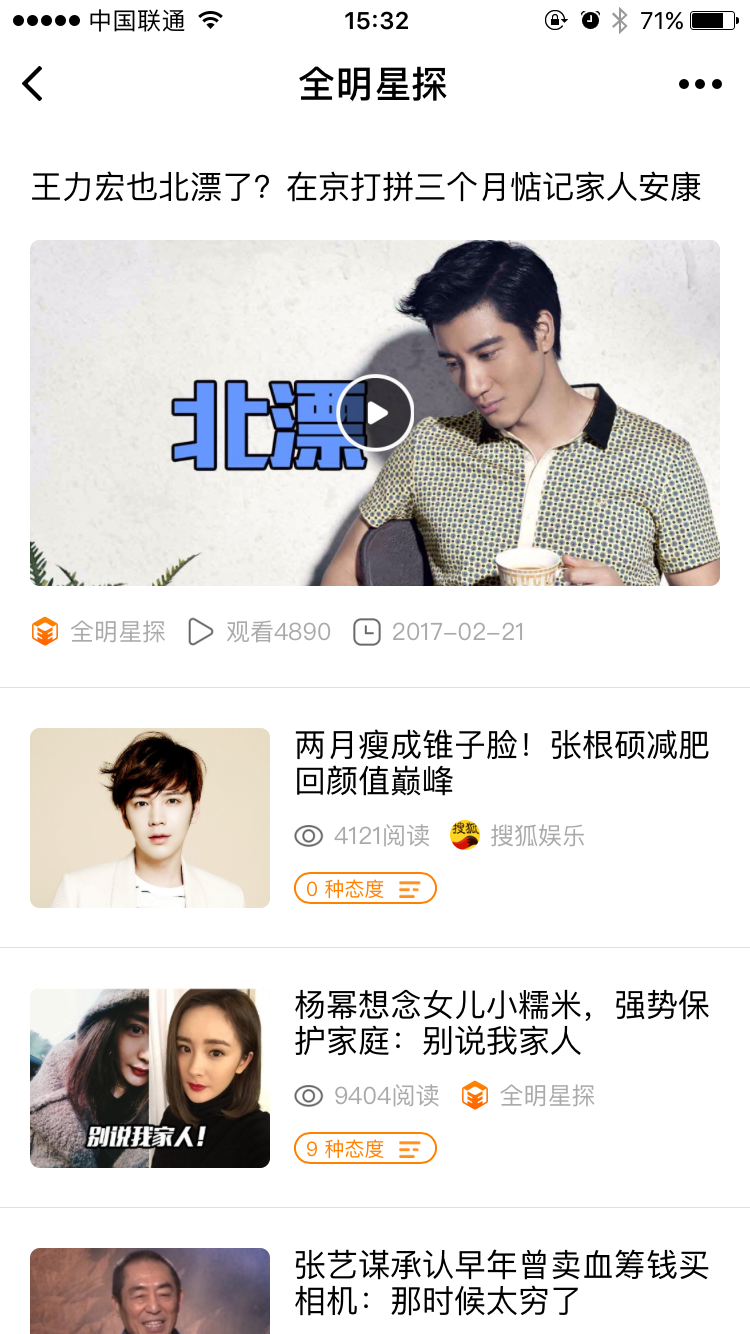The height and width of the screenshot is (1334, 750).
Task: View the 9 种态度 reactions chip
Action: (x=365, y=1148)
